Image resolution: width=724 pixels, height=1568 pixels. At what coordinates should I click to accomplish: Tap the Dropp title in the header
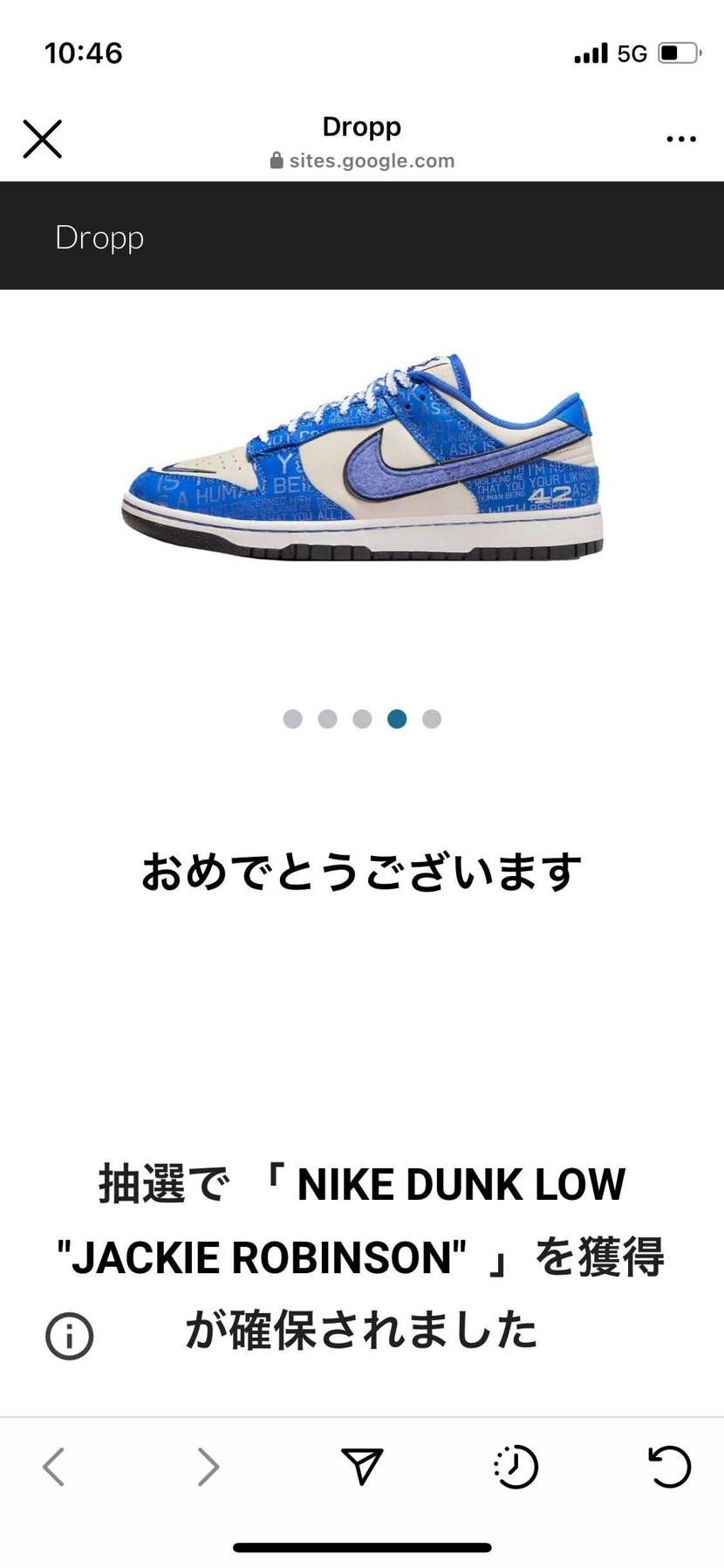point(361,126)
